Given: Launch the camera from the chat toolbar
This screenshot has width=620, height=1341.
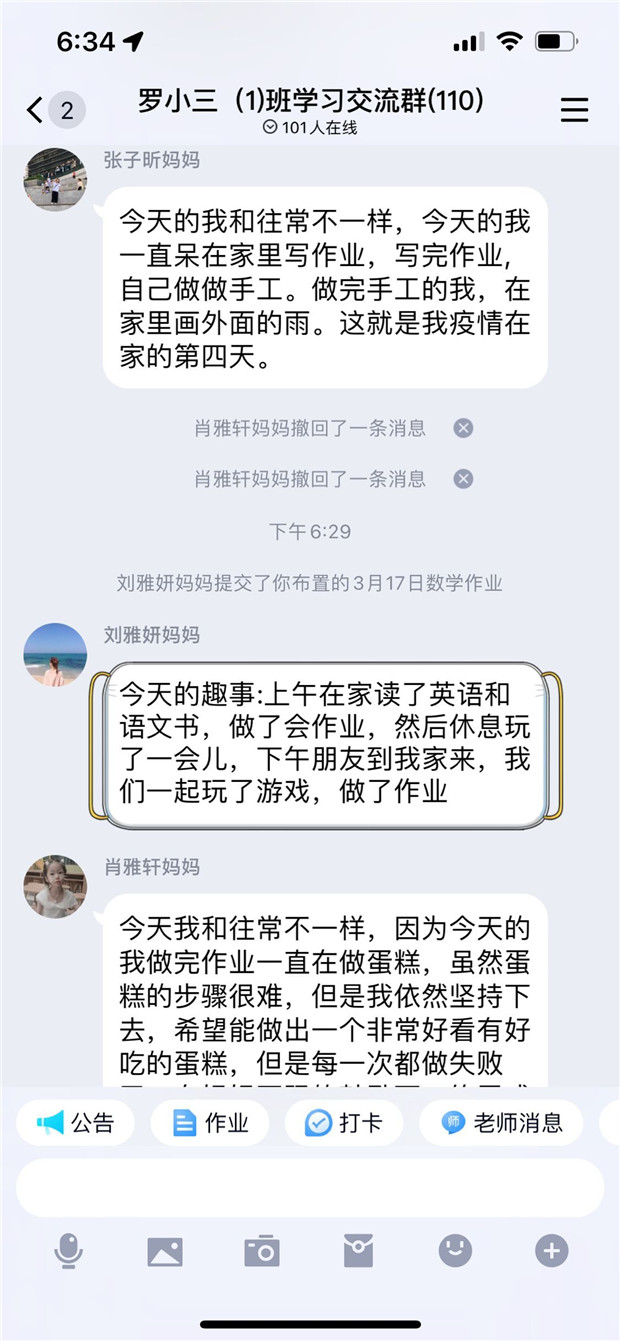Looking at the screenshot, I should pyautogui.click(x=262, y=1250).
